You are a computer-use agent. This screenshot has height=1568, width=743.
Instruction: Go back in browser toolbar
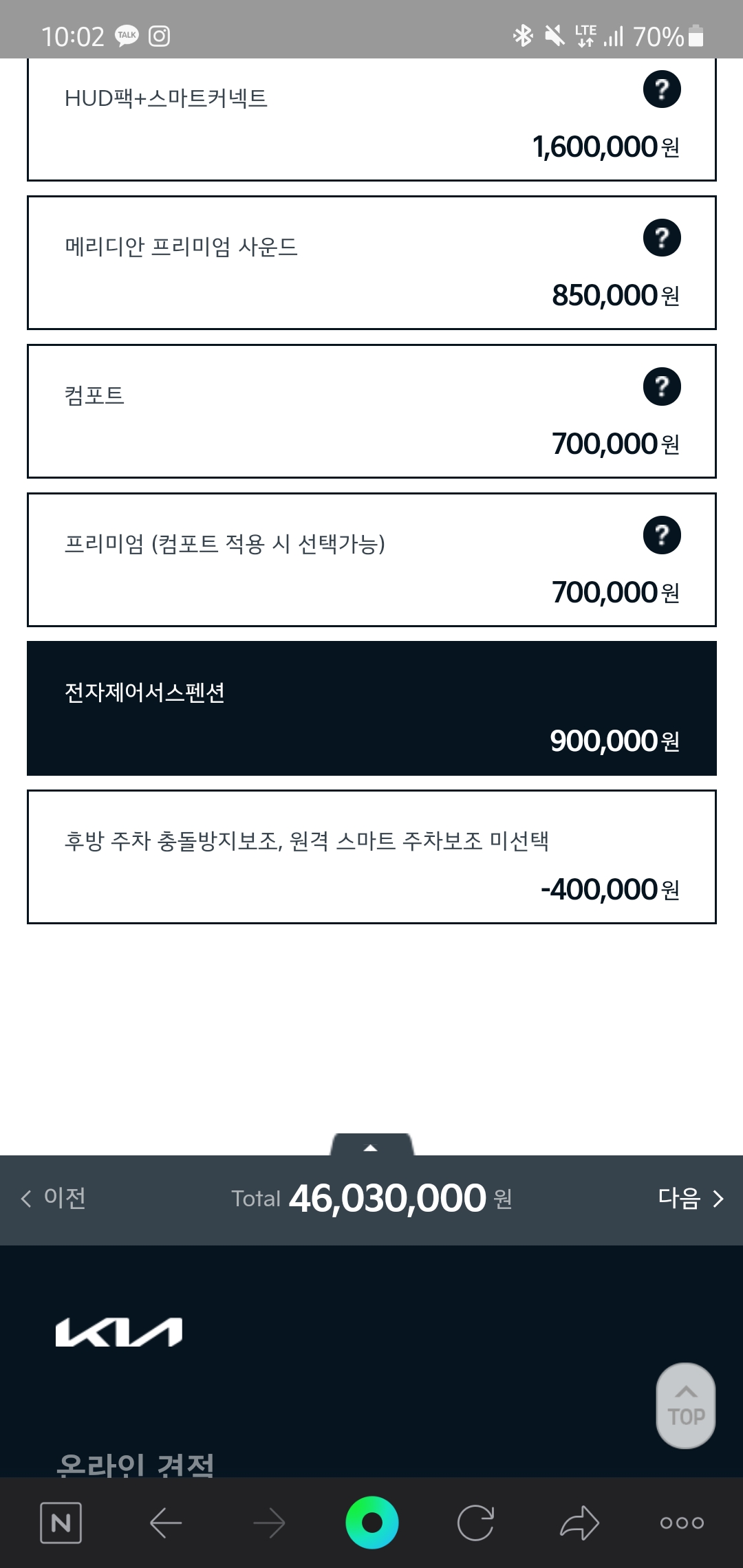[x=166, y=1523]
